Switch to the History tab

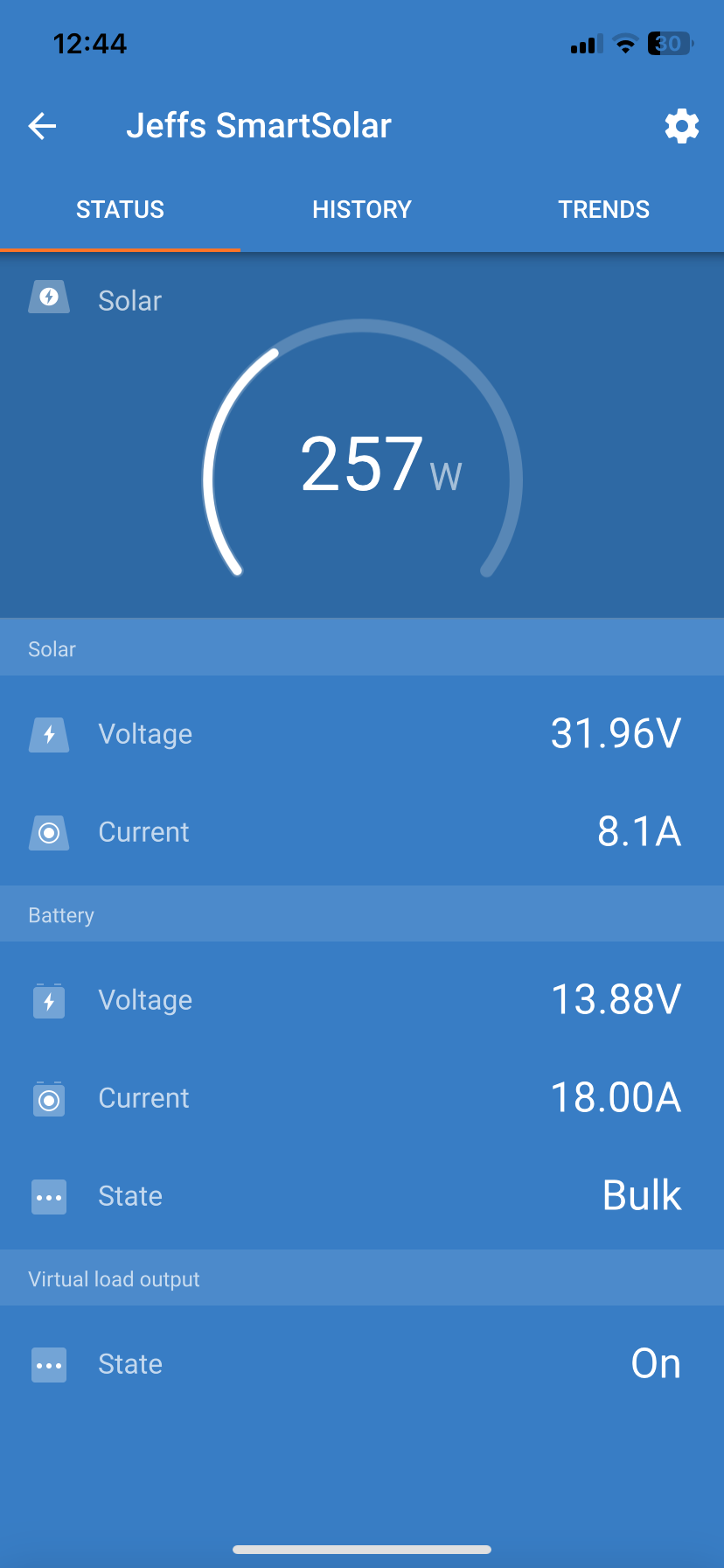click(362, 210)
